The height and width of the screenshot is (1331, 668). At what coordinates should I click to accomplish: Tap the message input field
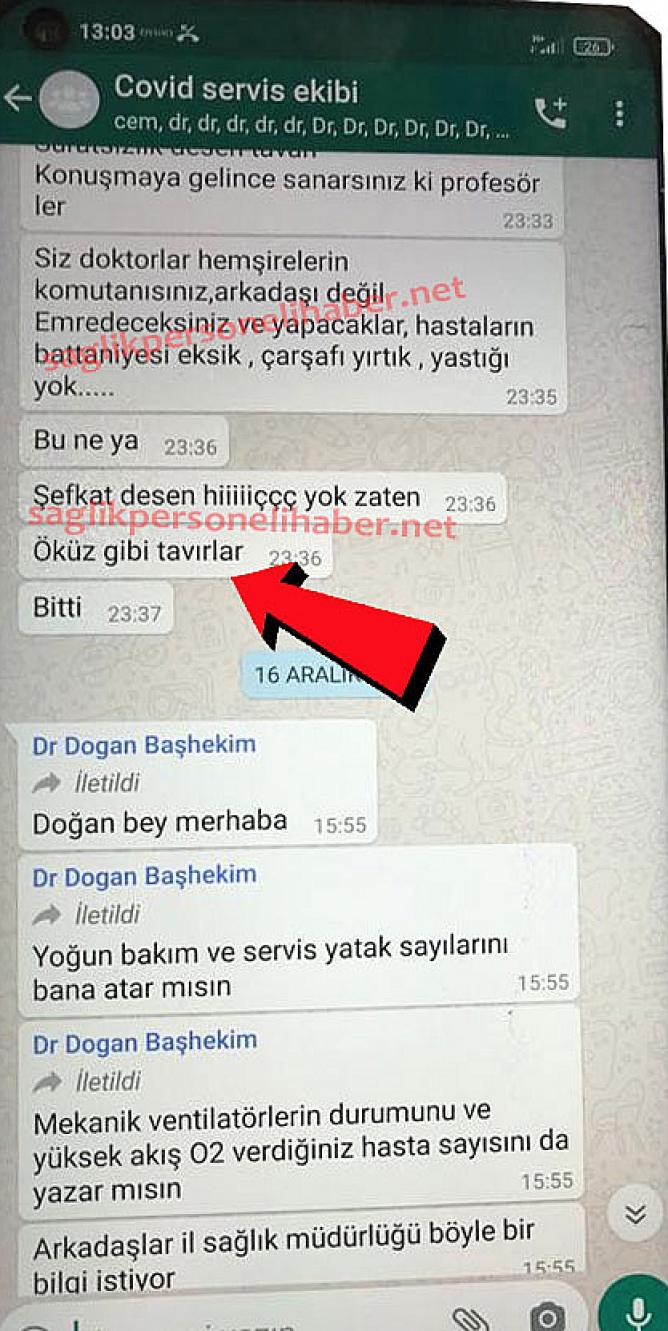[250, 1320]
